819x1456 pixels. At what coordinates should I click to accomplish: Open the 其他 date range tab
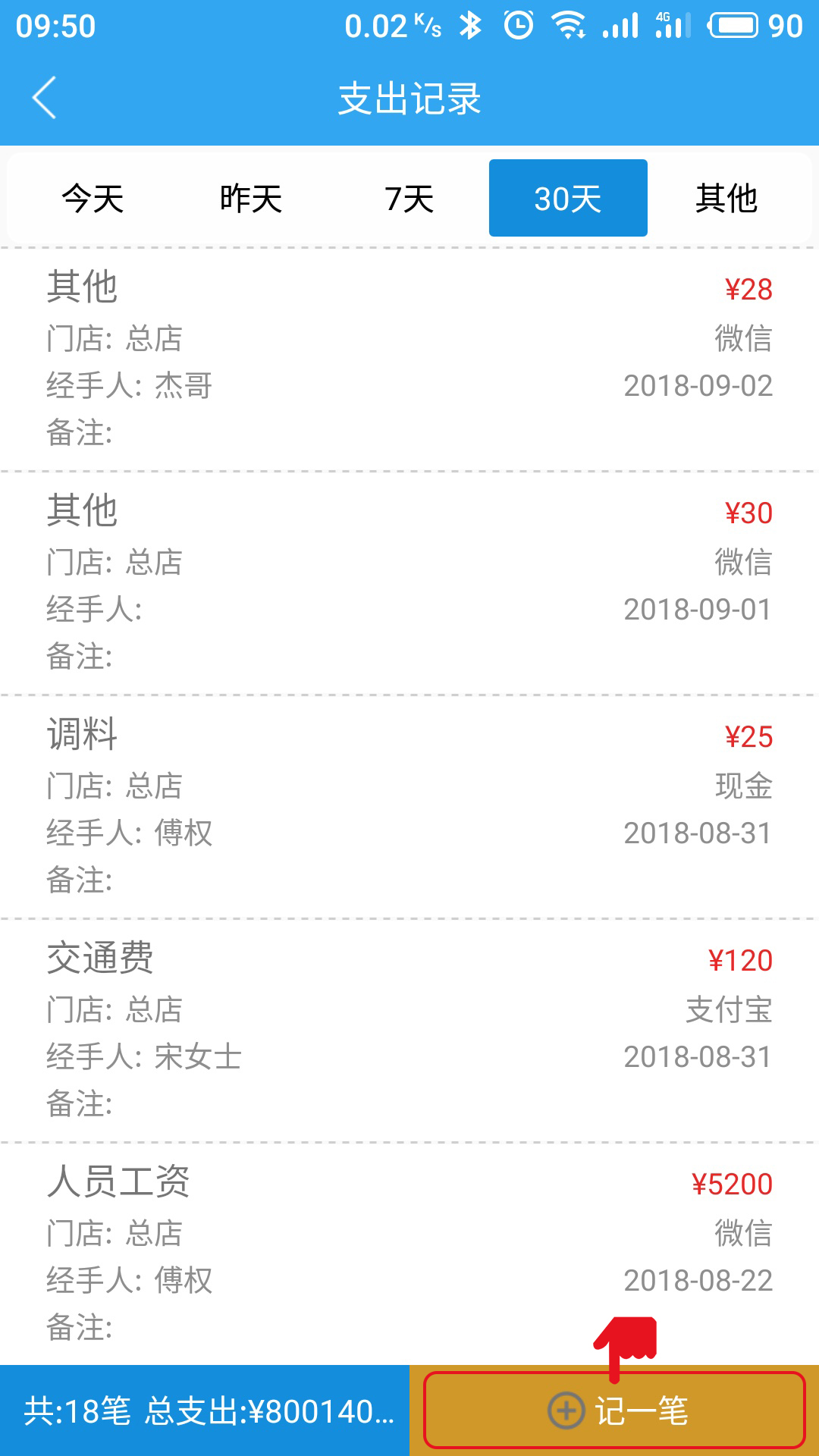click(x=726, y=199)
